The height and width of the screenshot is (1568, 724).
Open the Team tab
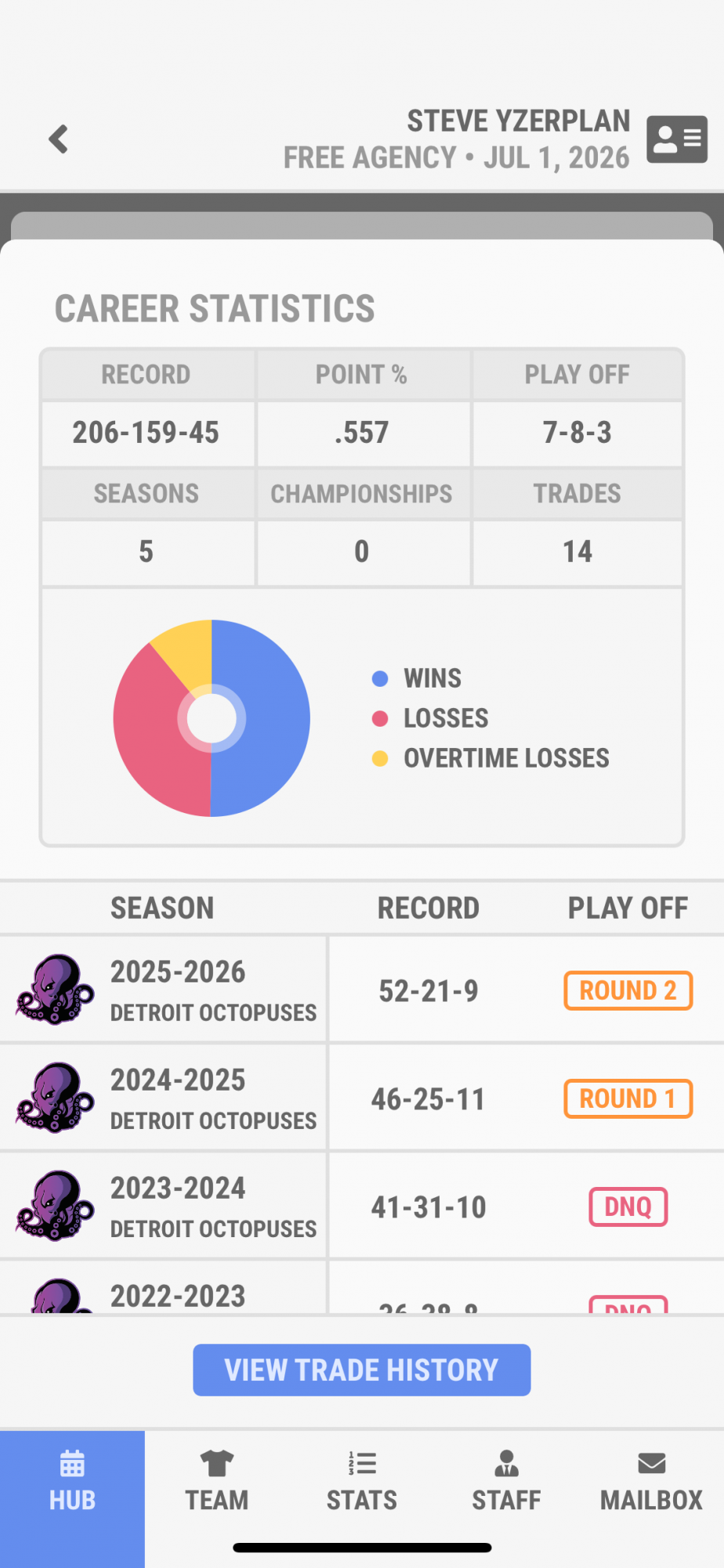click(x=217, y=1482)
